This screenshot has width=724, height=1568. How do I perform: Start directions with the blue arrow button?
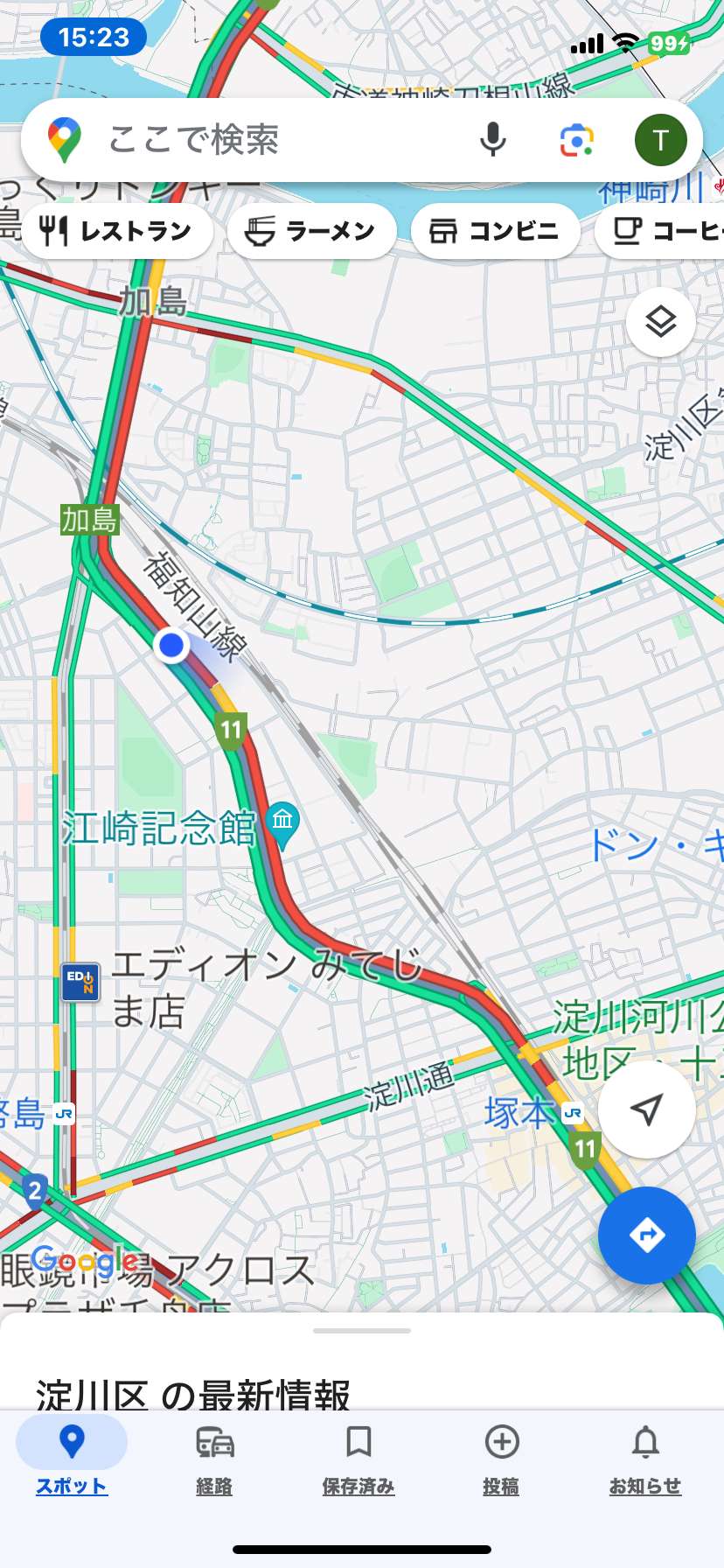click(x=647, y=1235)
